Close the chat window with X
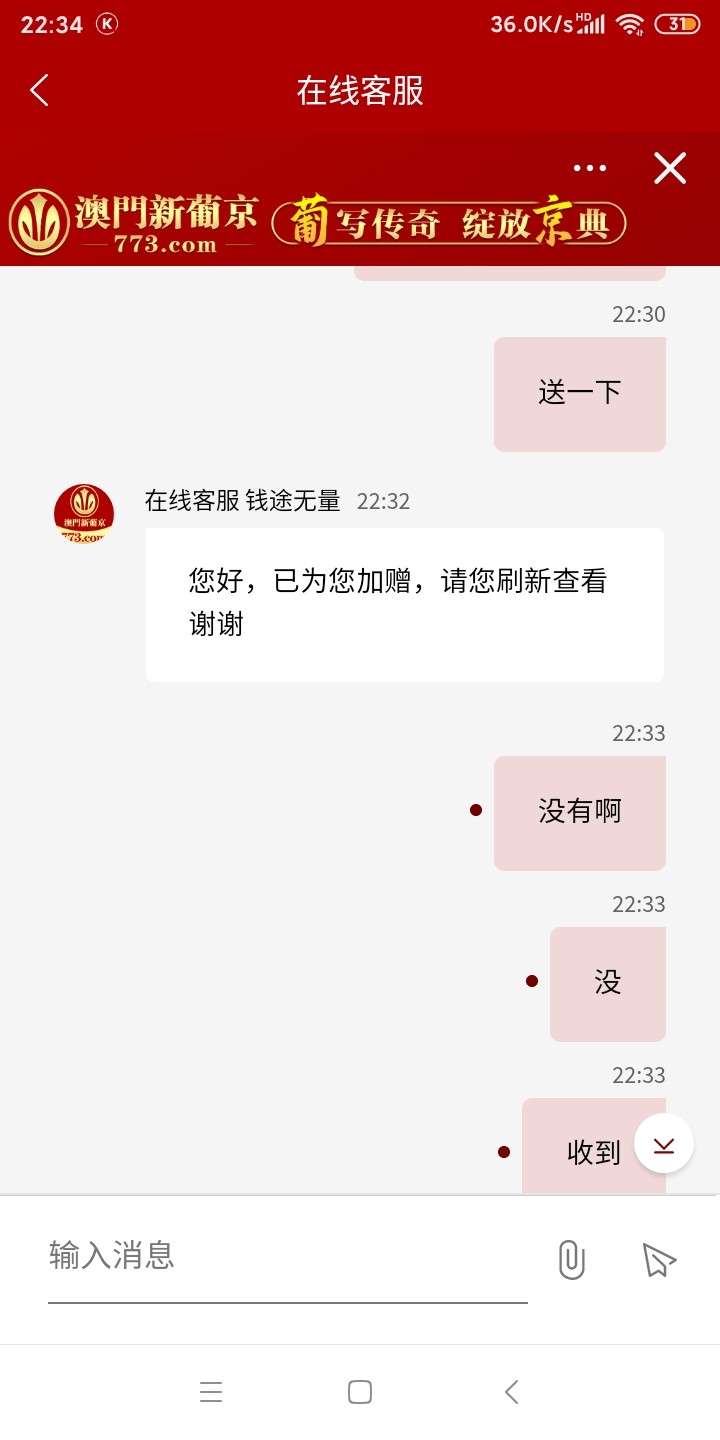The width and height of the screenshot is (720, 1440). point(670,168)
